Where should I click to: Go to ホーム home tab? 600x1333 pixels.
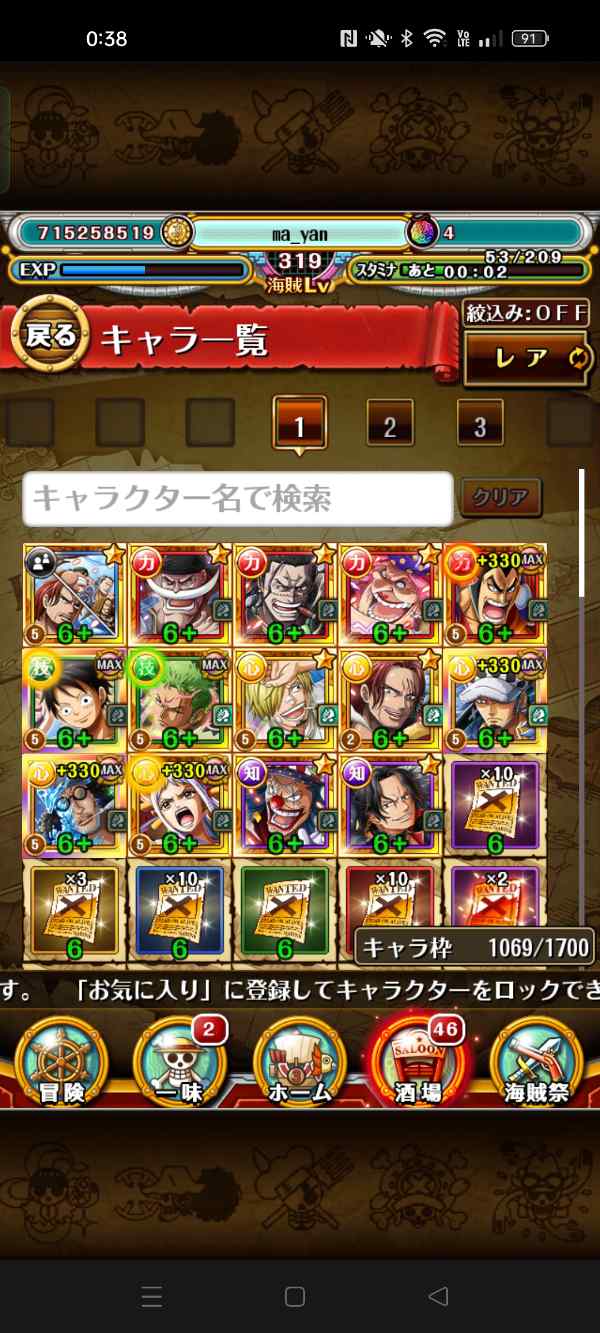coord(300,1062)
